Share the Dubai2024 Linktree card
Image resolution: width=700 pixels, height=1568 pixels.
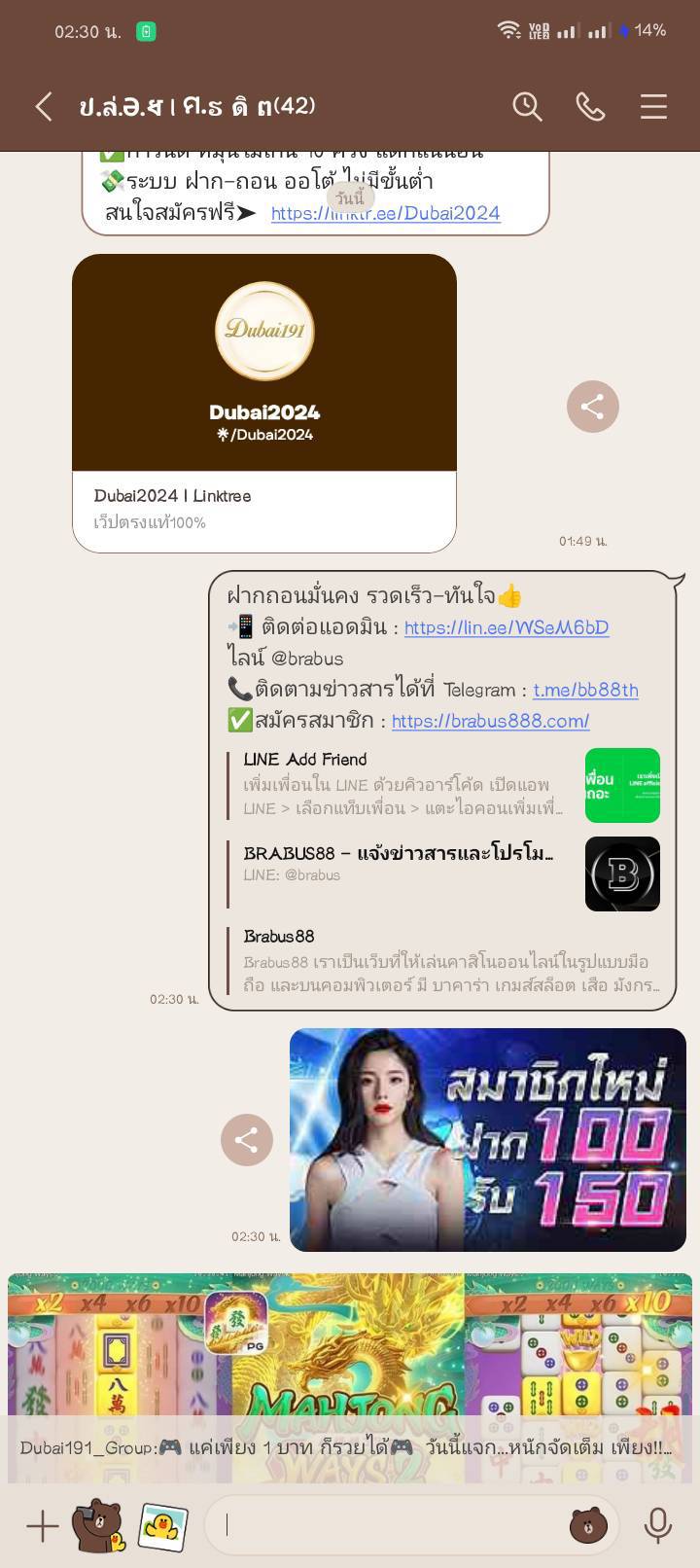point(592,407)
